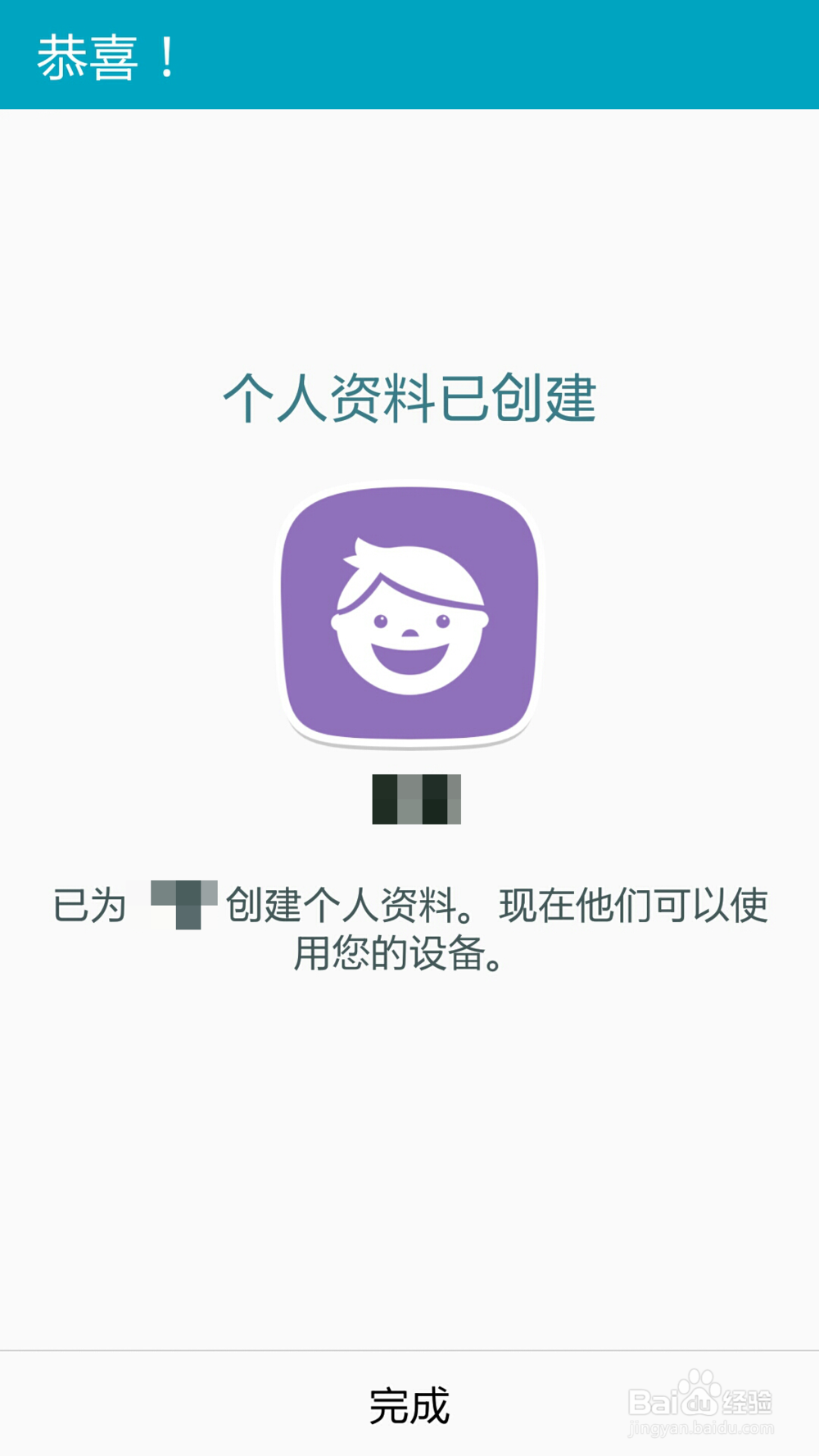Click the heading 个人资料已创建
The image size is (819, 1456).
click(414, 399)
